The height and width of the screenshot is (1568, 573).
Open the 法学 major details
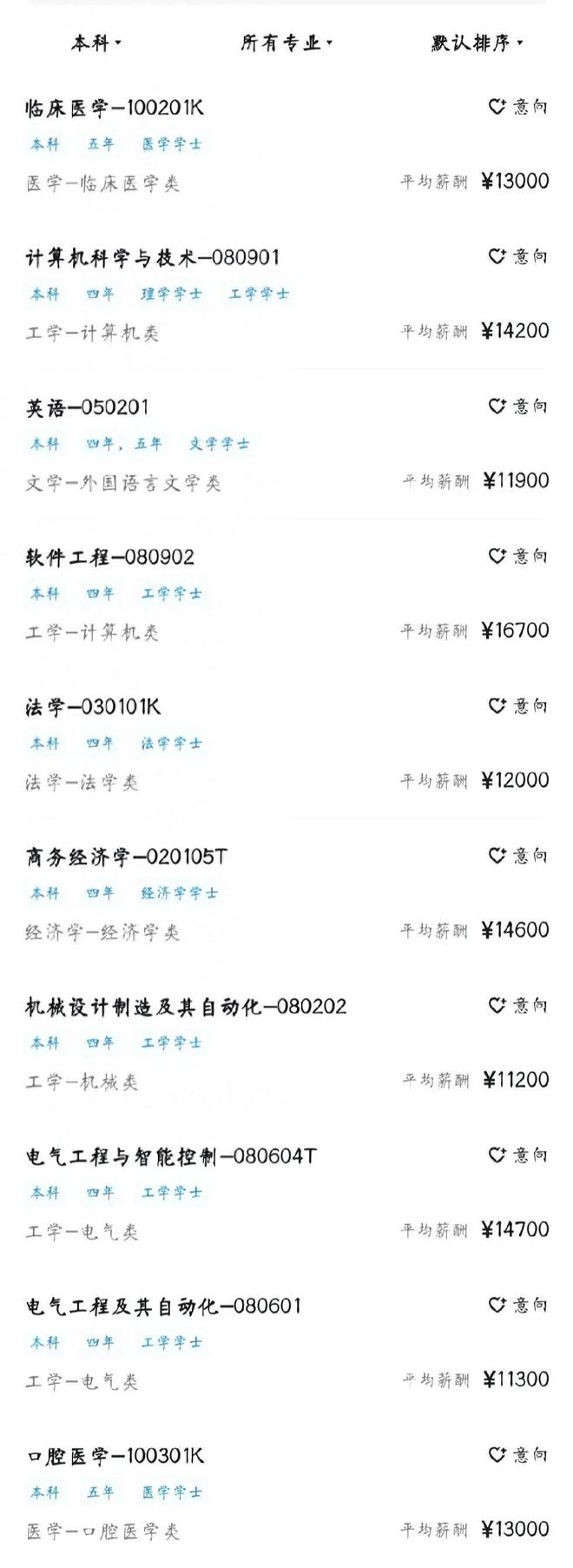tap(93, 707)
